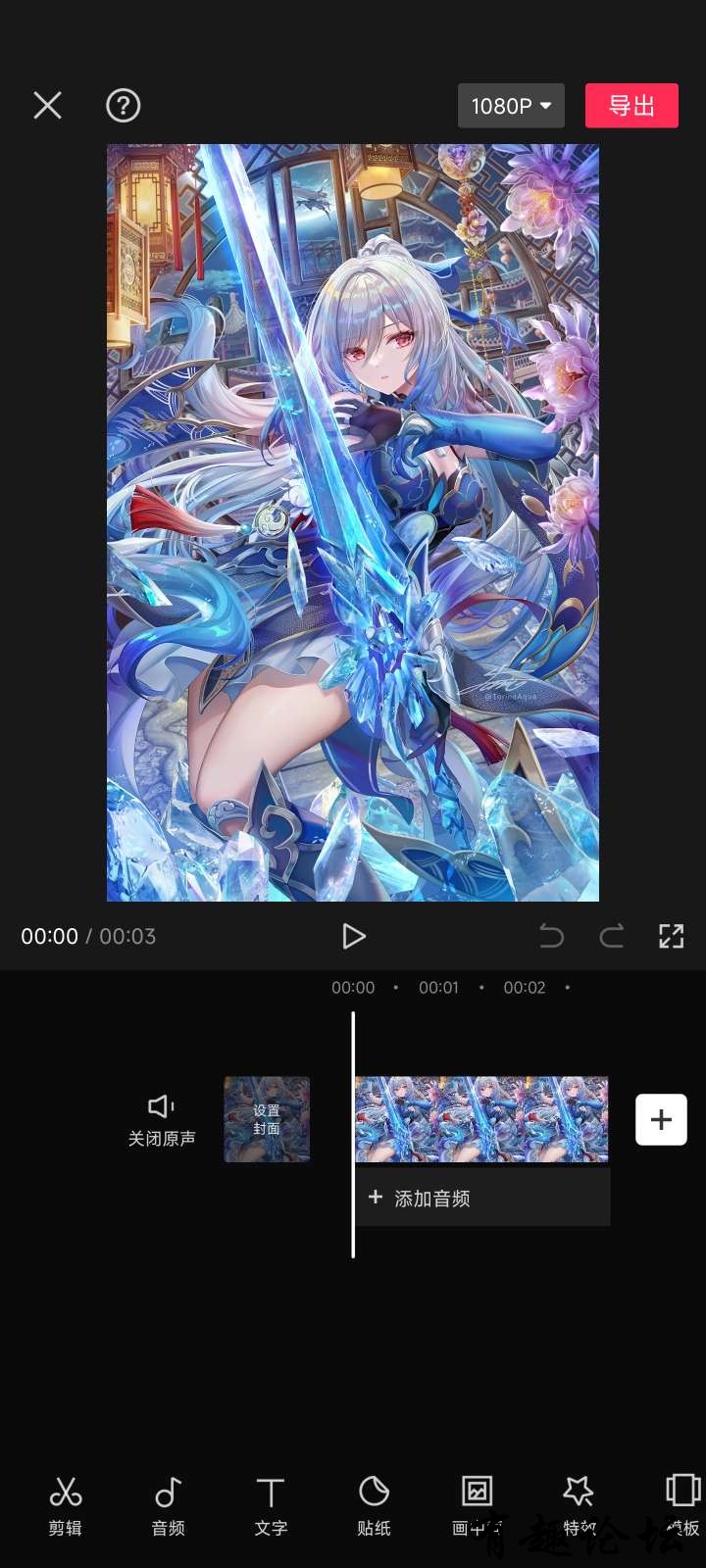Image resolution: width=706 pixels, height=1568 pixels.
Task: Open the 1080P resolution dropdown
Action: point(511,106)
